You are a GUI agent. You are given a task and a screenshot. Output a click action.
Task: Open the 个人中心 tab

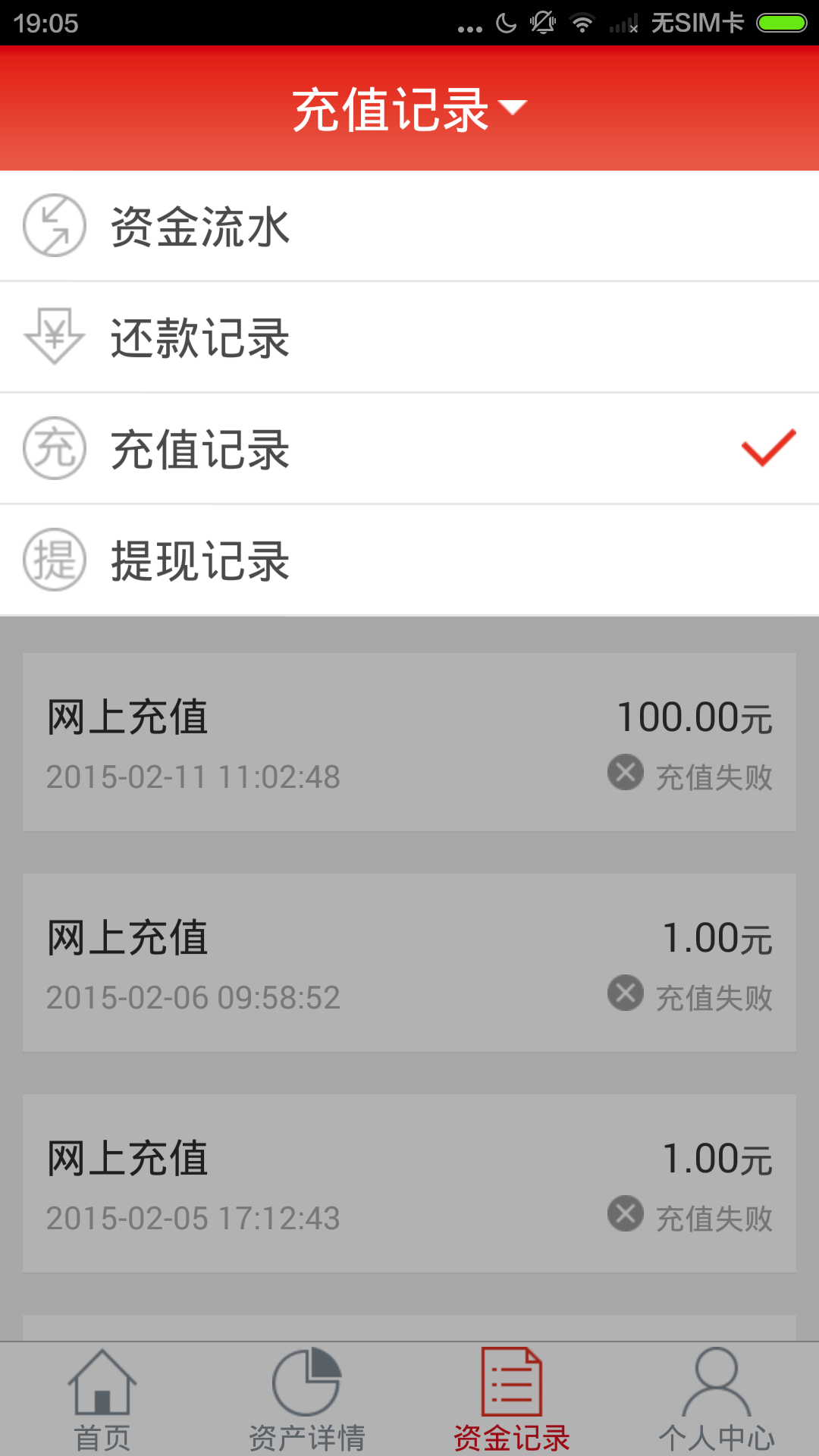[717, 1400]
